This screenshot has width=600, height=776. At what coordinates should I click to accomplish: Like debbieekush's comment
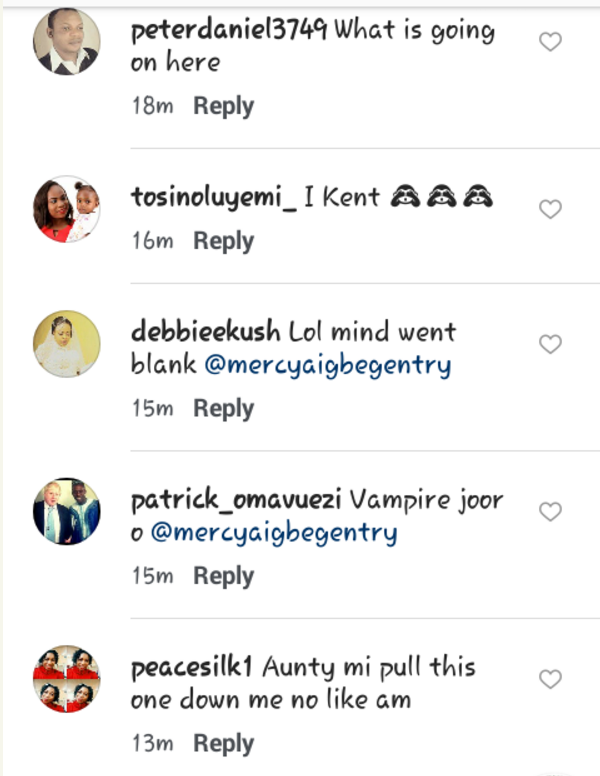(550, 344)
